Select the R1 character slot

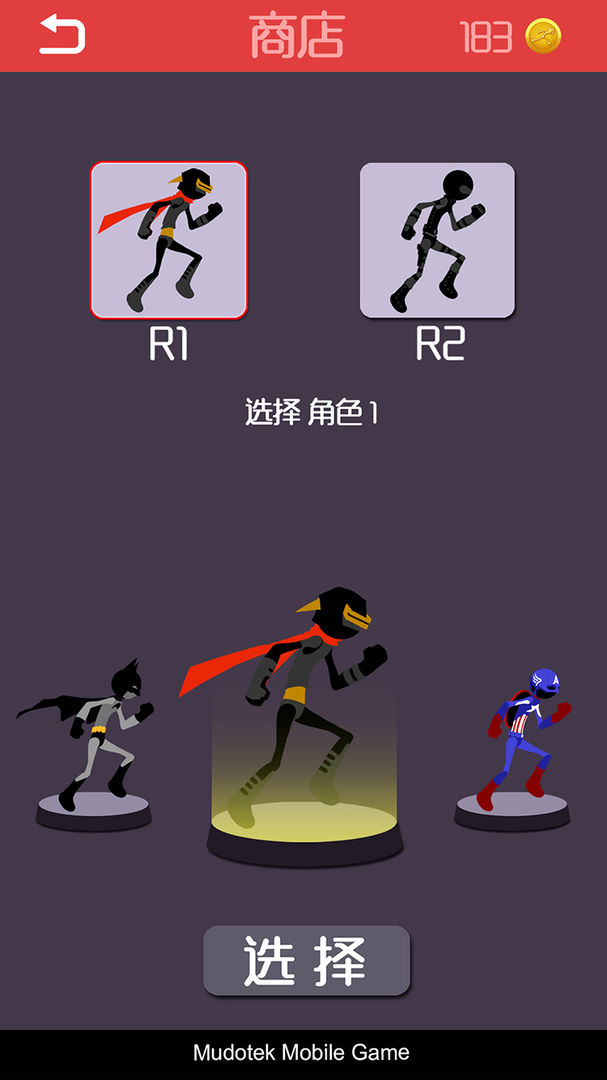[x=168, y=240]
